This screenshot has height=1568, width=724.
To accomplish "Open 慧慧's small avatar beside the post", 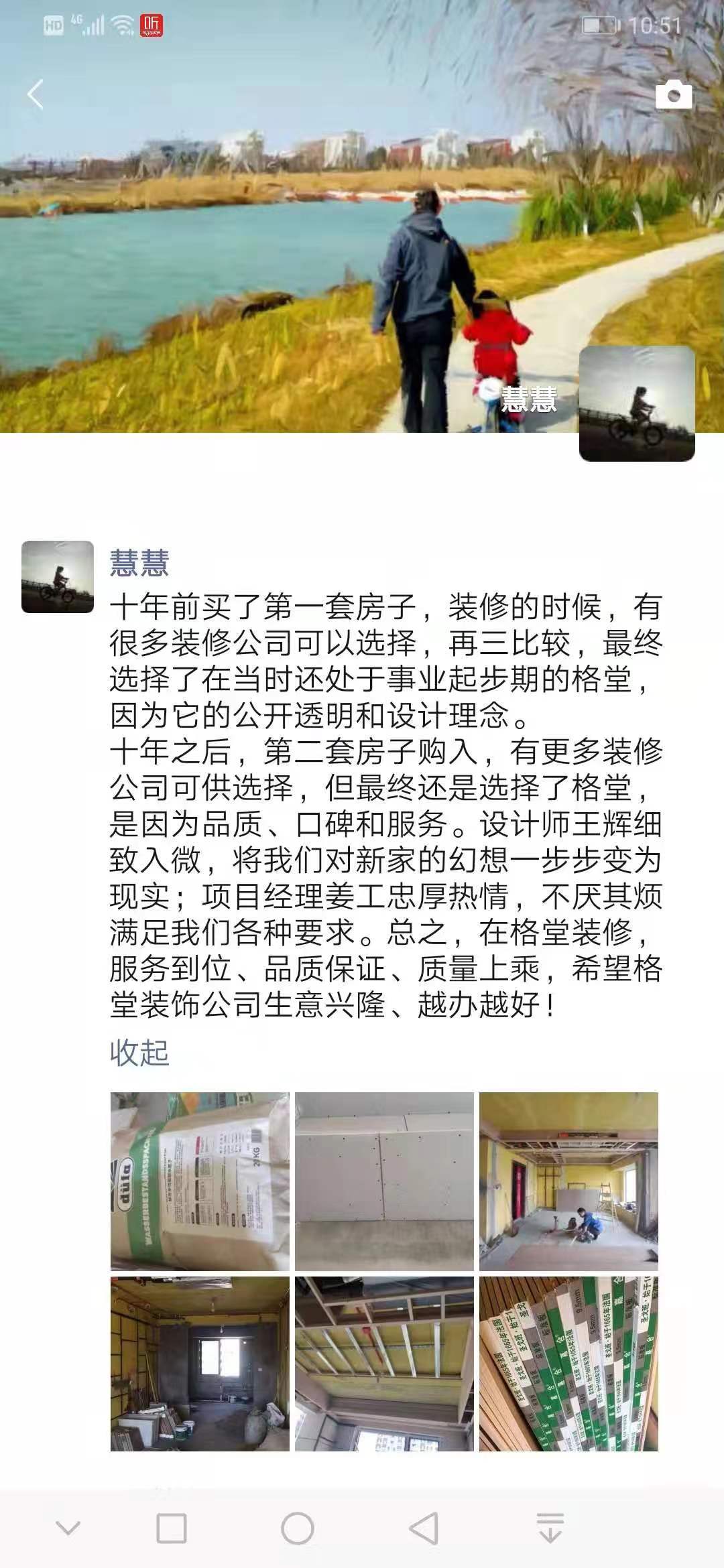I will tap(58, 577).
